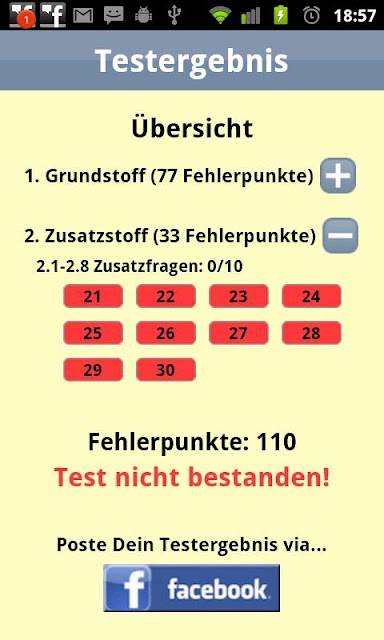The width and height of the screenshot is (384, 640).
Task: Open question 21
Action: [x=93, y=296]
